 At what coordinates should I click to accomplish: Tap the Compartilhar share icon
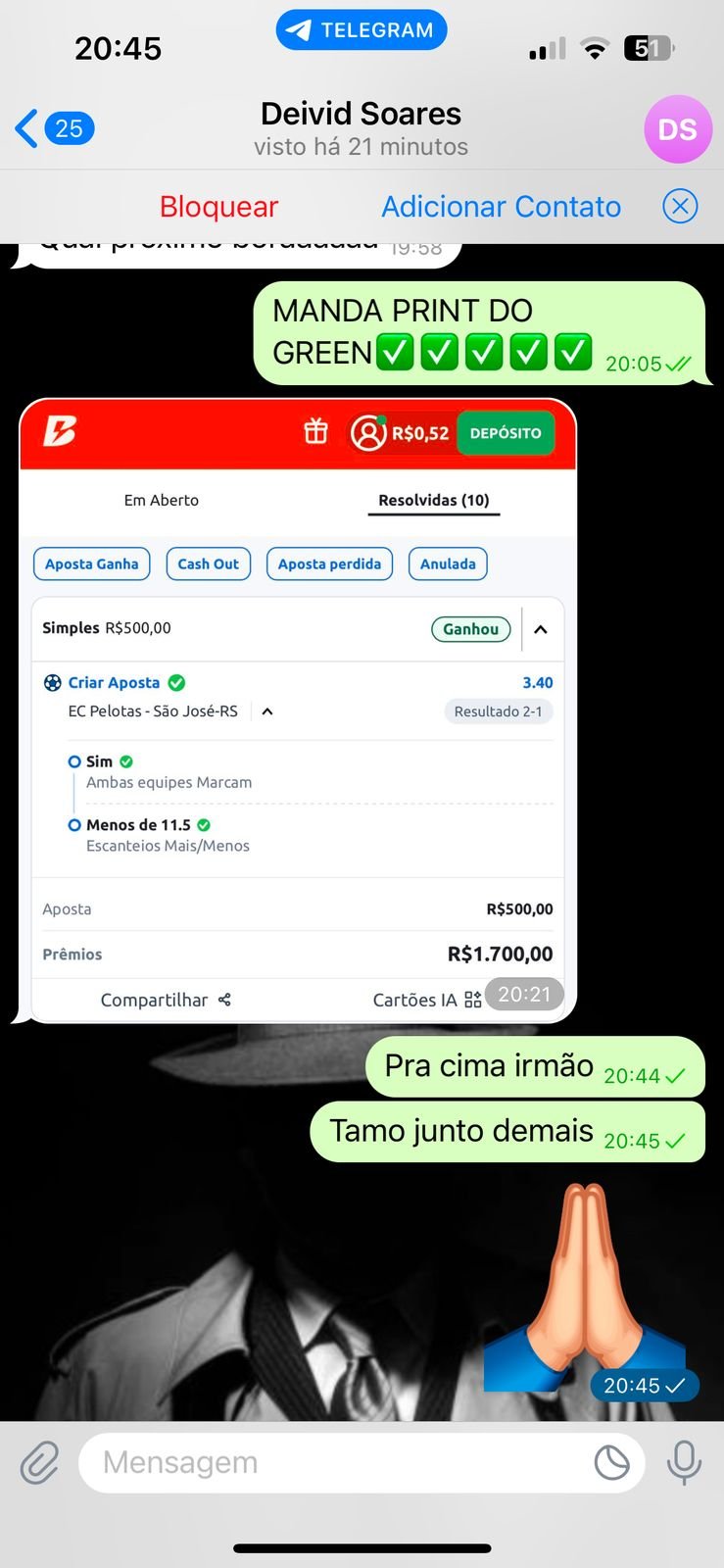[x=222, y=1000]
